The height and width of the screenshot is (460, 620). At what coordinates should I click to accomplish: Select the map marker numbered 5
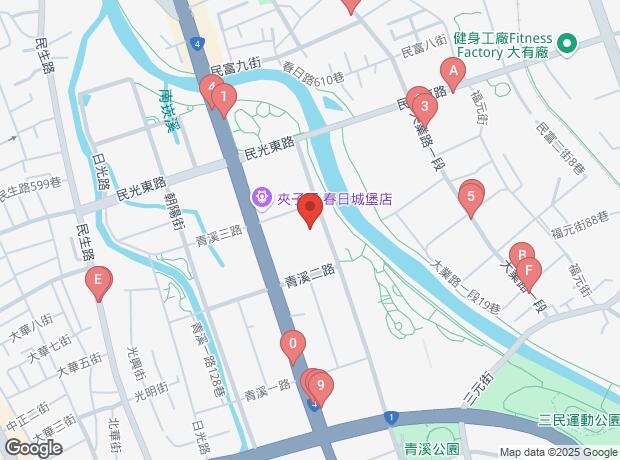pos(471,196)
